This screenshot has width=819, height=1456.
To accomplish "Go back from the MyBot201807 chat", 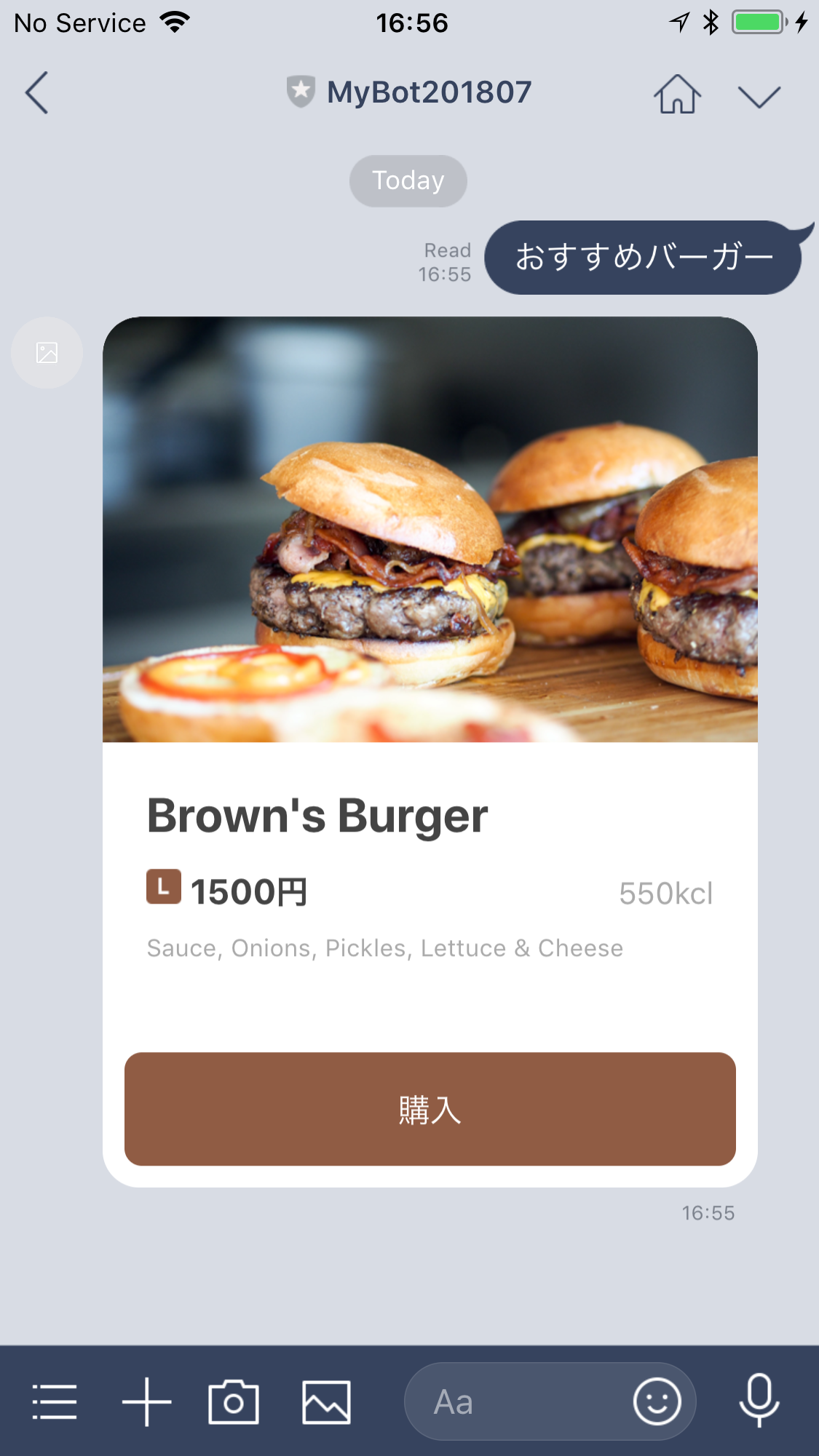I will [x=36, y=92].
